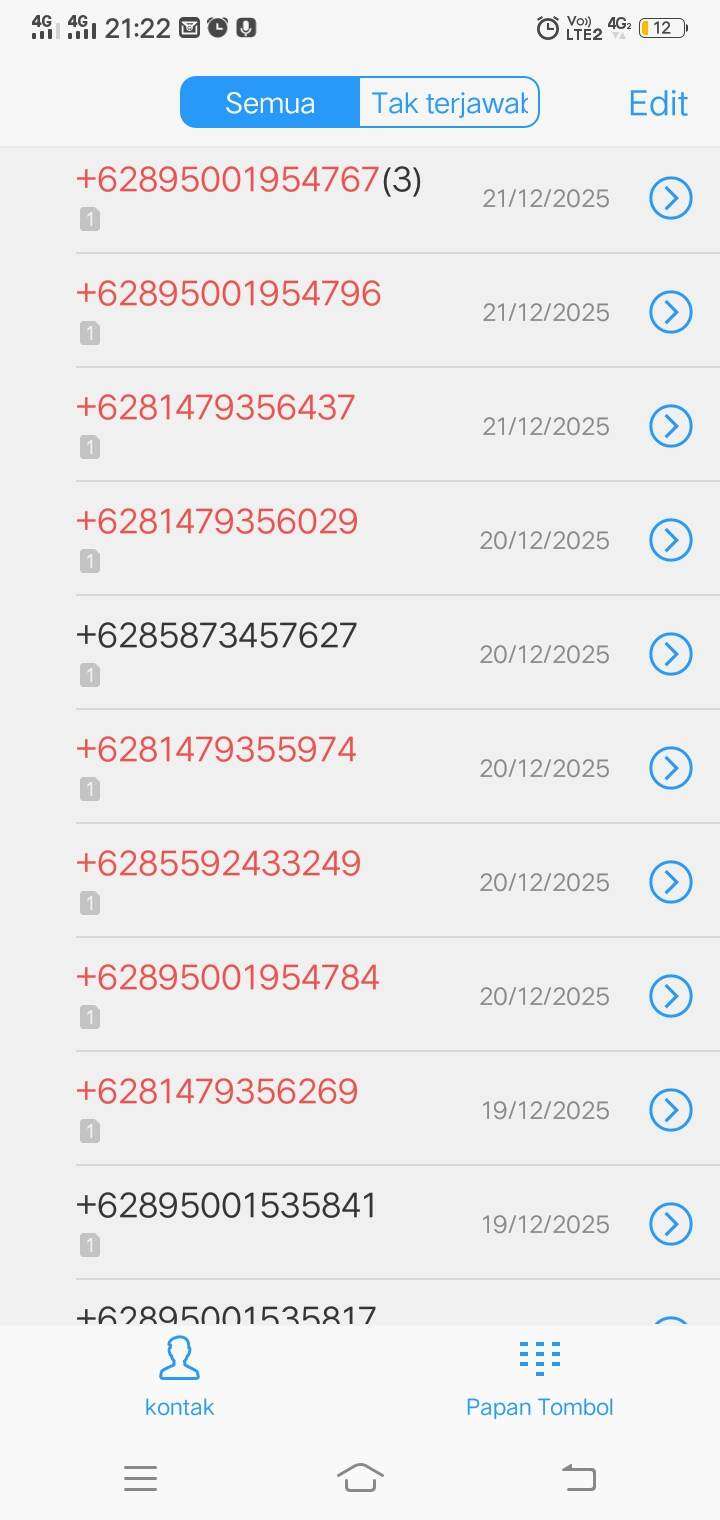View info arrow for +6281479355974
Image resolution: width=720 pixels, height=1520 pixels.
point(670,769)
